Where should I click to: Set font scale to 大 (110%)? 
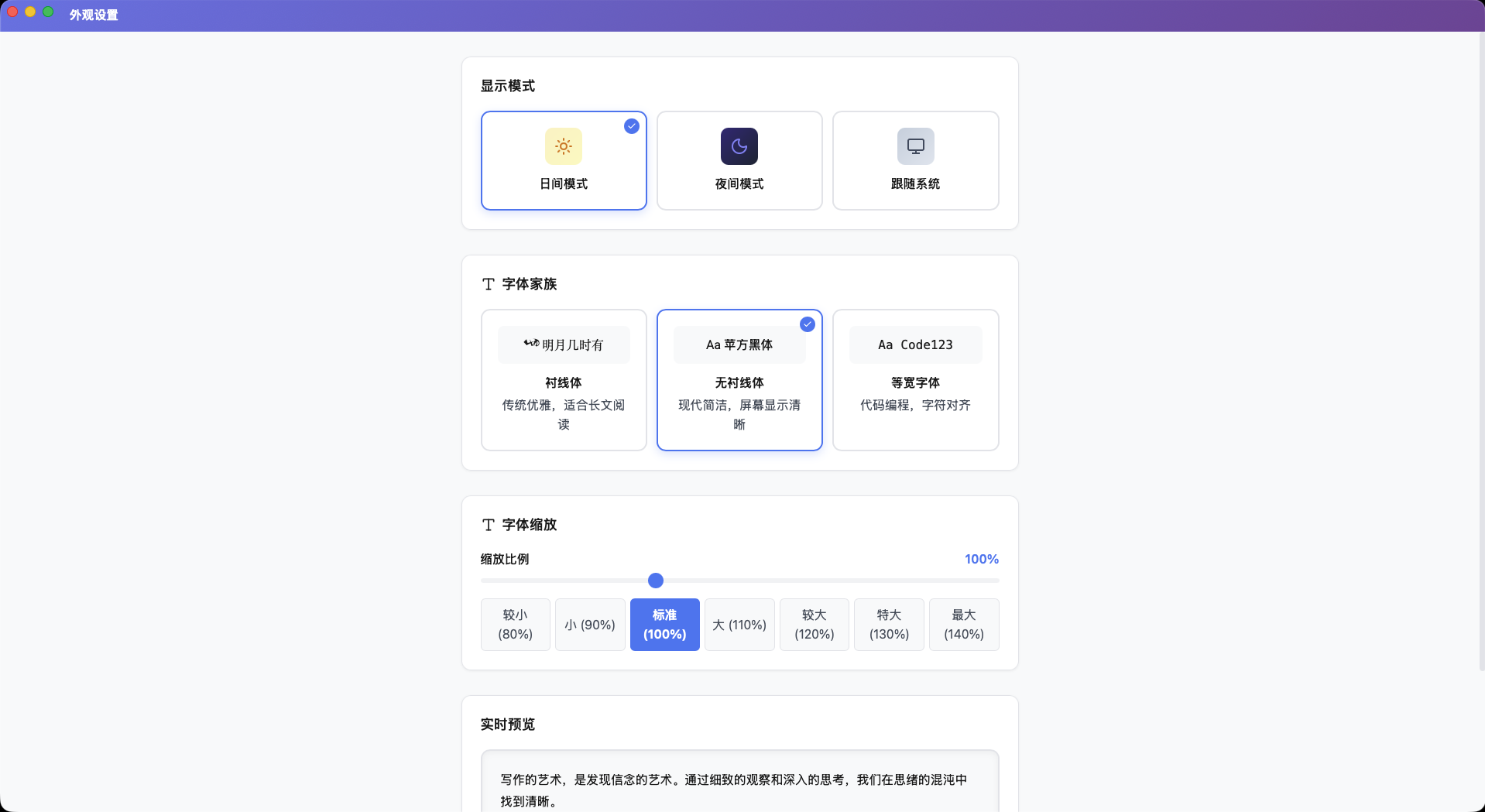739,625
